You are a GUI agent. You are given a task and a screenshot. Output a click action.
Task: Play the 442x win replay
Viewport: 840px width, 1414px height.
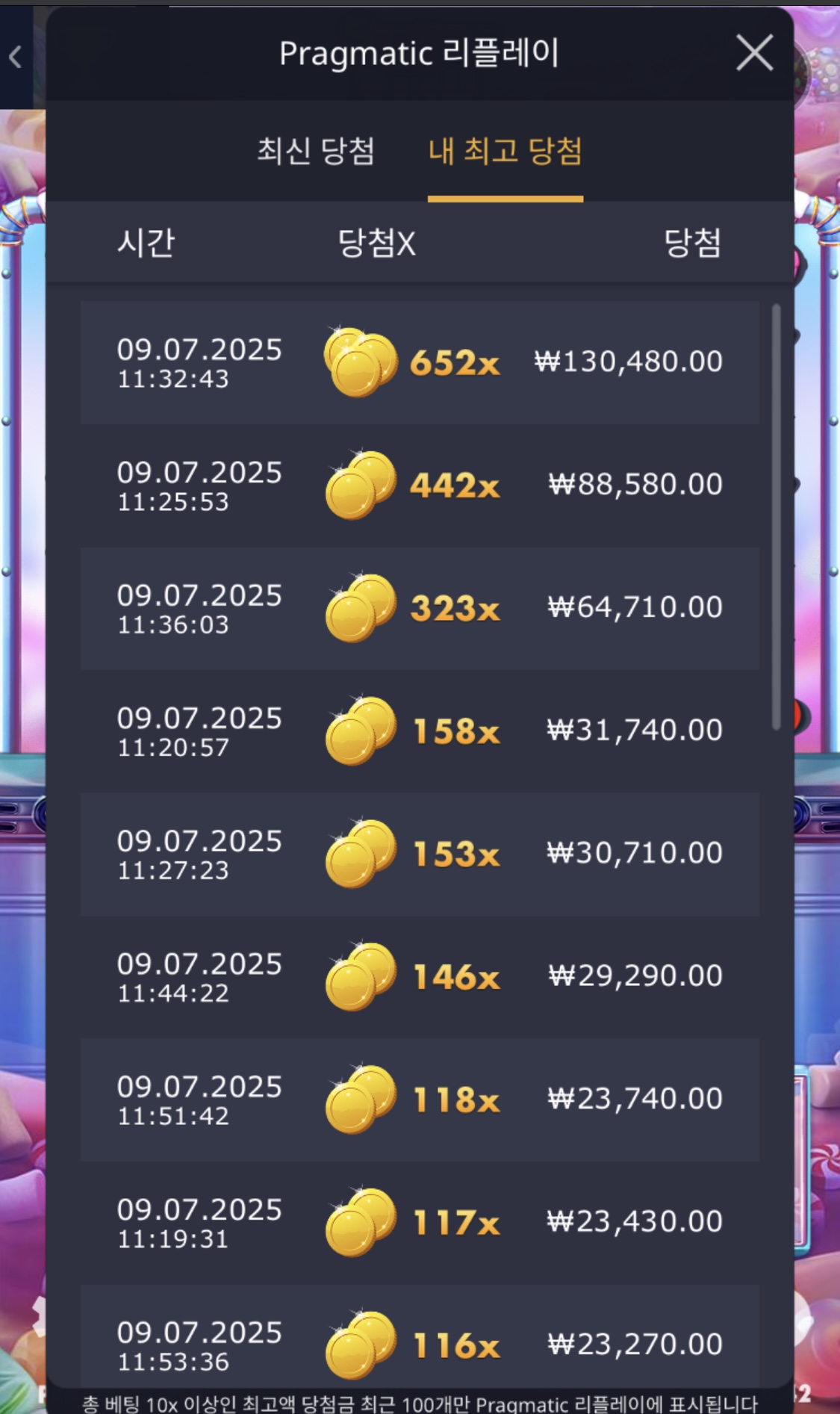(x=420, y=486)
